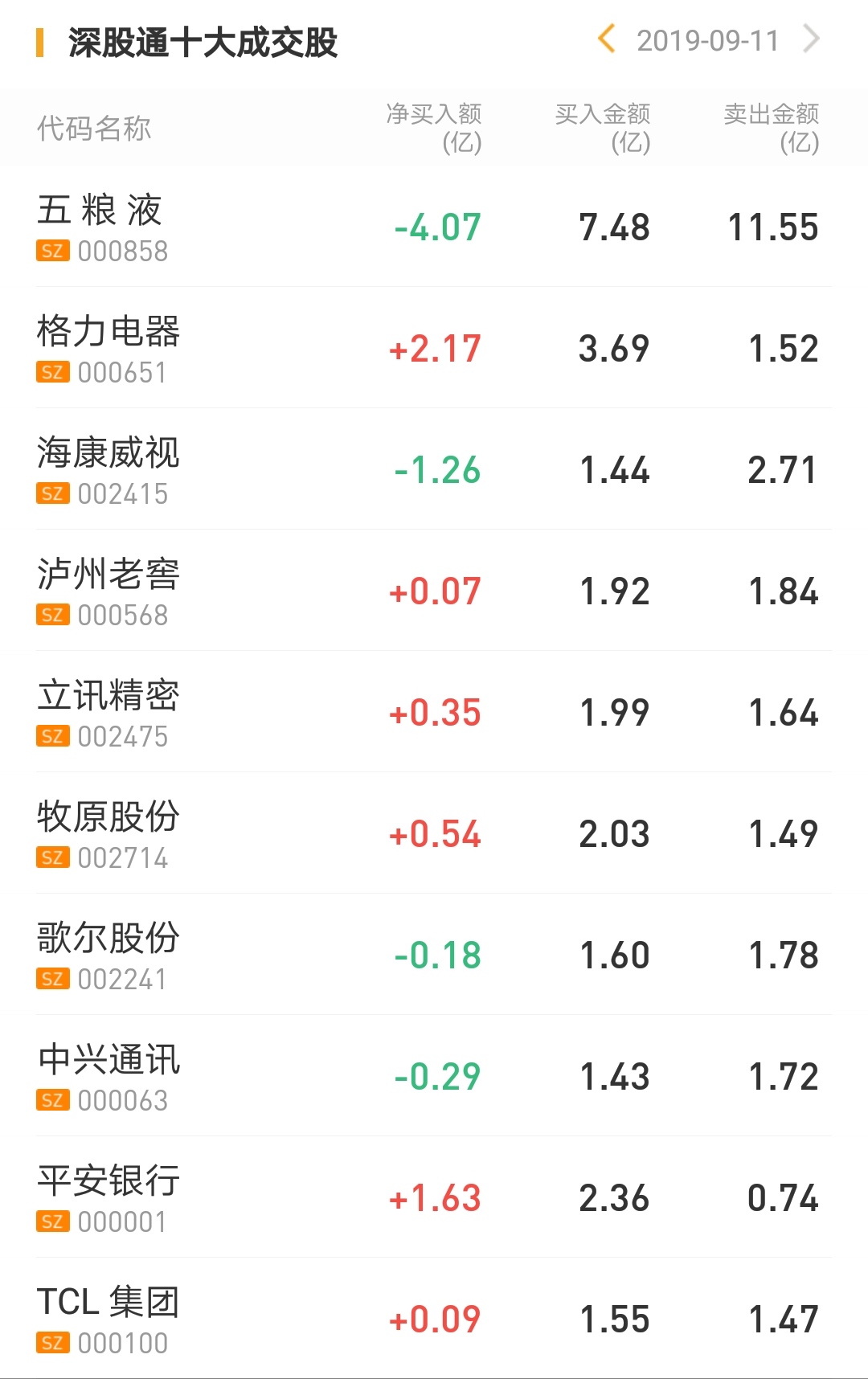Click the red +1.63 net value of 平安银行
This screenshot has width=868, height=1379.
click(432, 1197)
